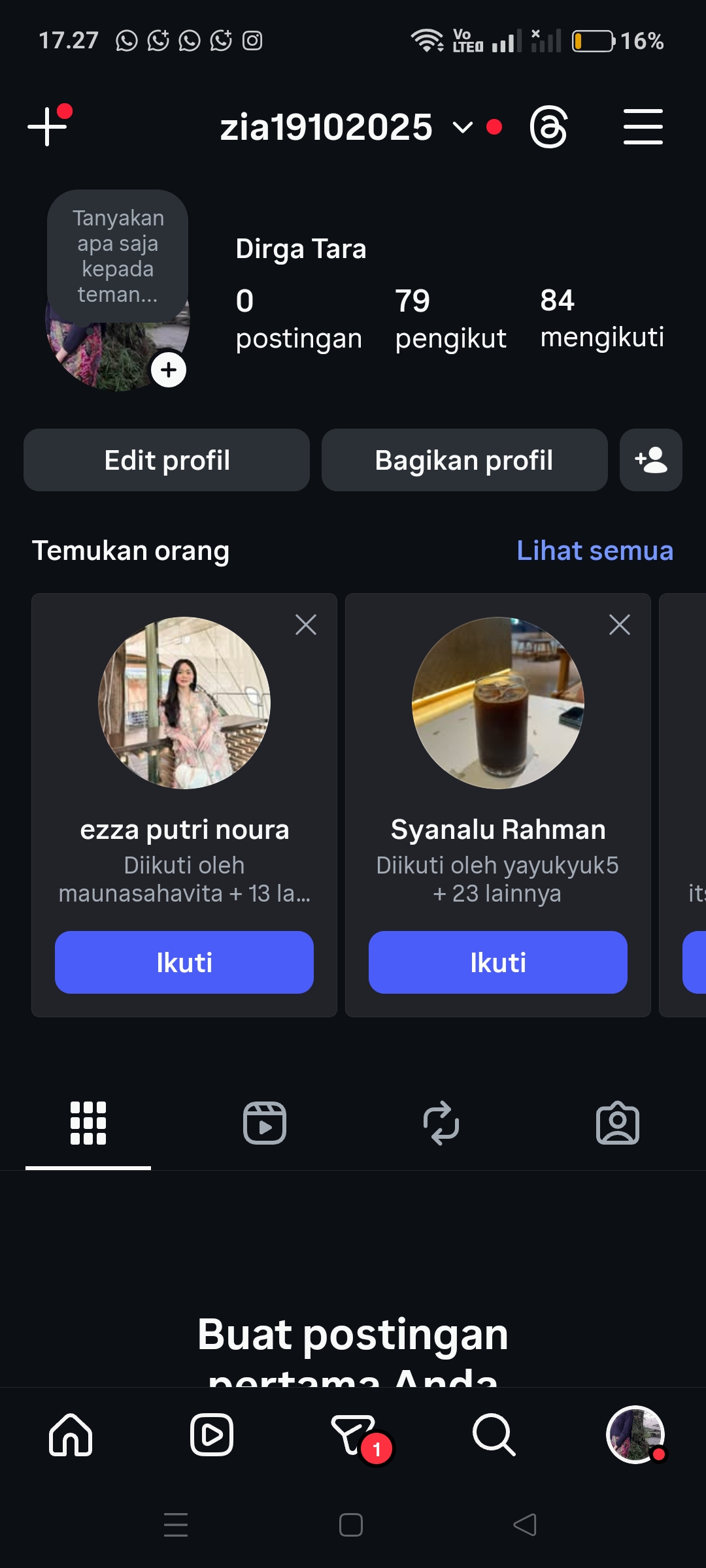706x1568 pixels.
Task: Dismiss the ezza putri noura suggestion
Action: pyautogui.click(x=306, y=625)
